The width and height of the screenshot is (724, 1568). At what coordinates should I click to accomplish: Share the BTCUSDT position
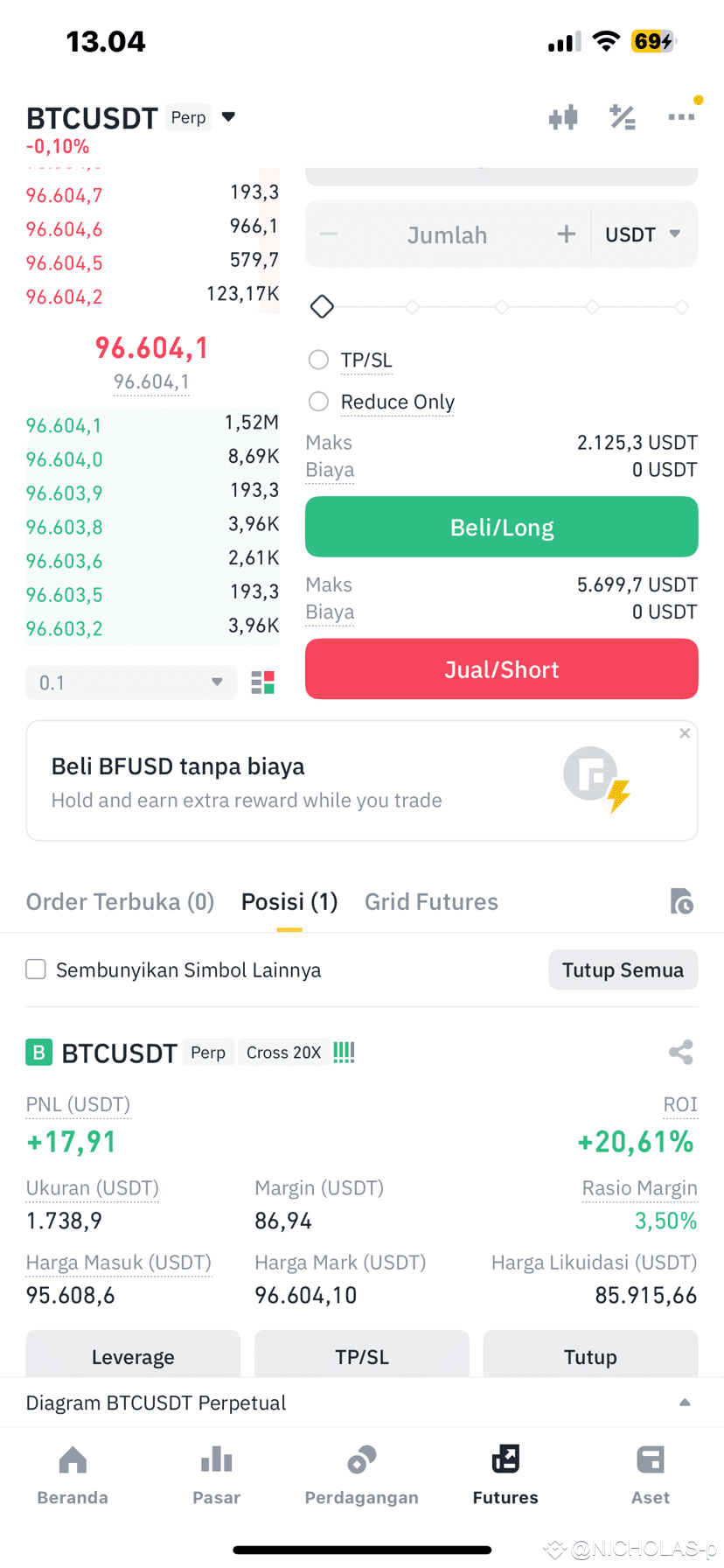[x=681, y=1053]
